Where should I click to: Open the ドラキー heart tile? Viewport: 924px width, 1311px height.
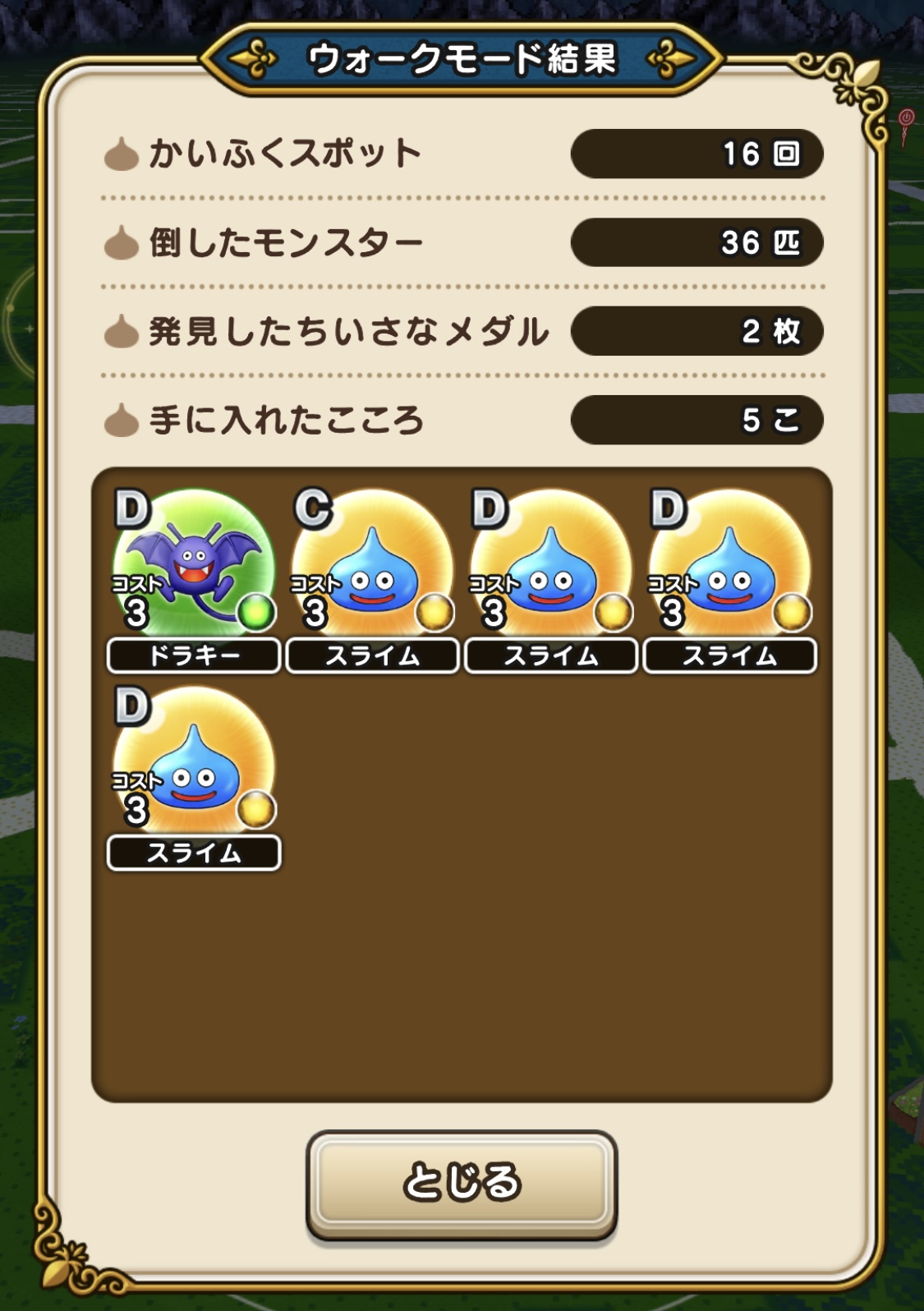click(x=194, y=575)
